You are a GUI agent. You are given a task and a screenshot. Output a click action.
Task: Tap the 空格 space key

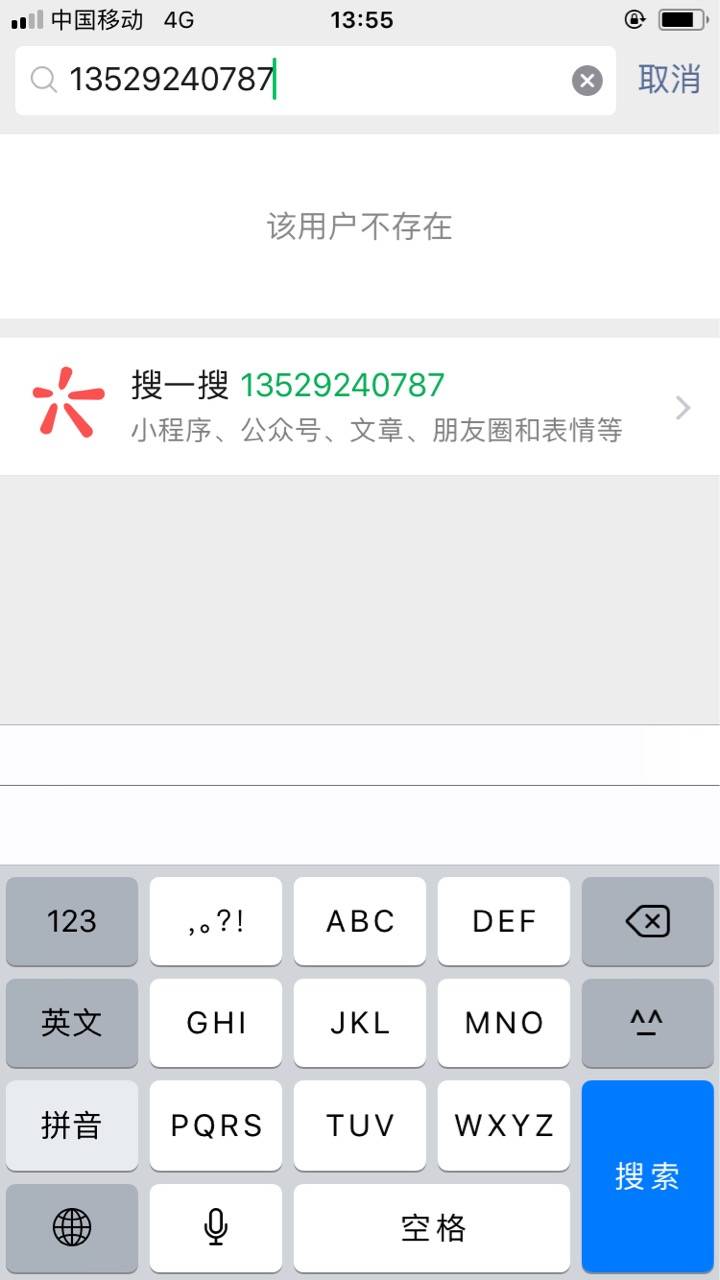(432, 1227)
